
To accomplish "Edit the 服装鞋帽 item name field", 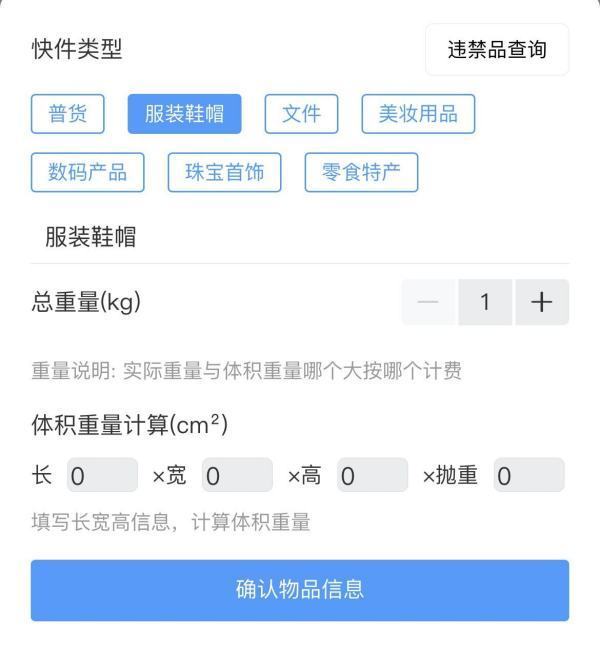I will (x=300, y=237).
